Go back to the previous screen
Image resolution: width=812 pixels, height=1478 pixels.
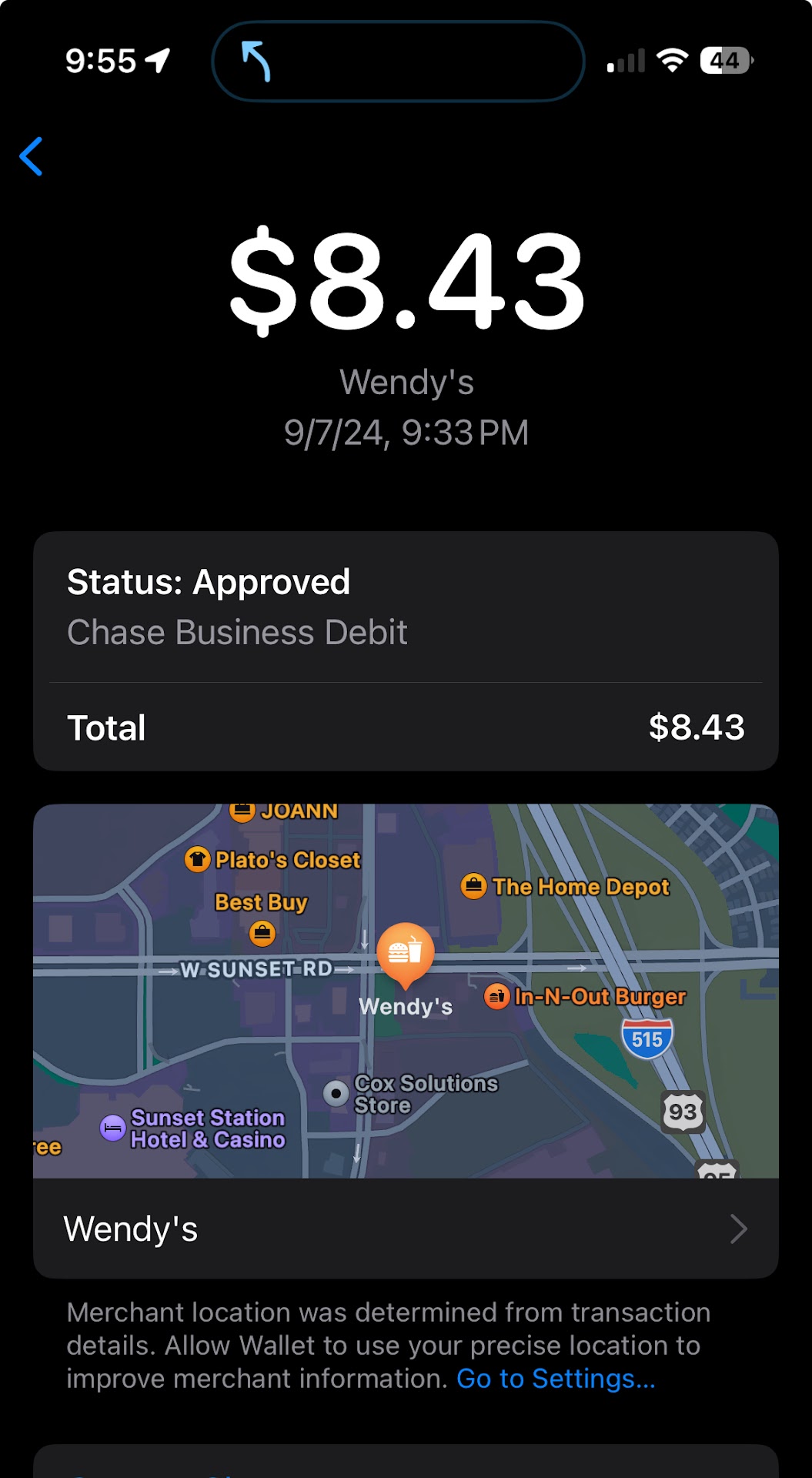[x=32, y=156]
